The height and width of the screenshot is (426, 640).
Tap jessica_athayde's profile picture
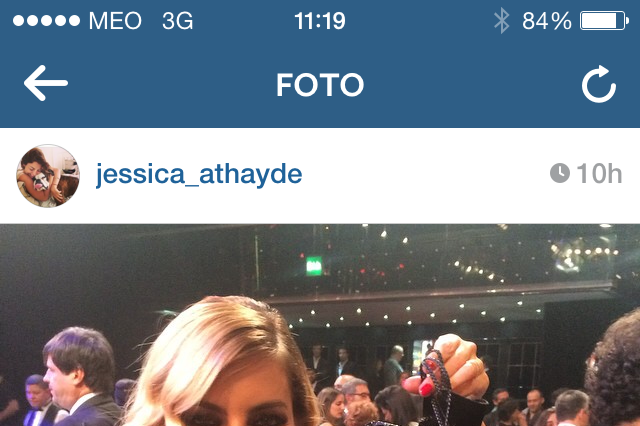pos(48,176)
